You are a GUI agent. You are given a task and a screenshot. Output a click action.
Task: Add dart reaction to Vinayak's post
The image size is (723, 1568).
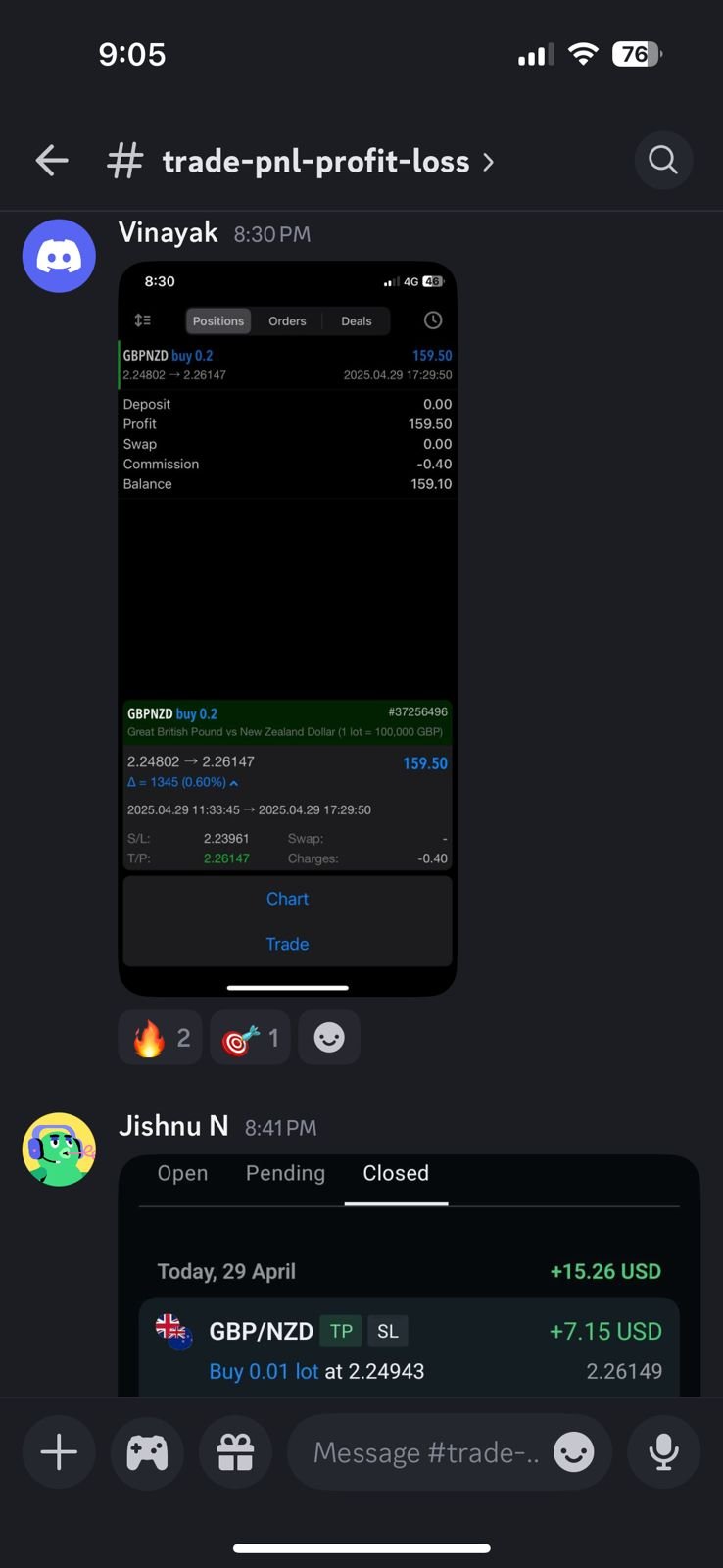(x=250, y=1038)
